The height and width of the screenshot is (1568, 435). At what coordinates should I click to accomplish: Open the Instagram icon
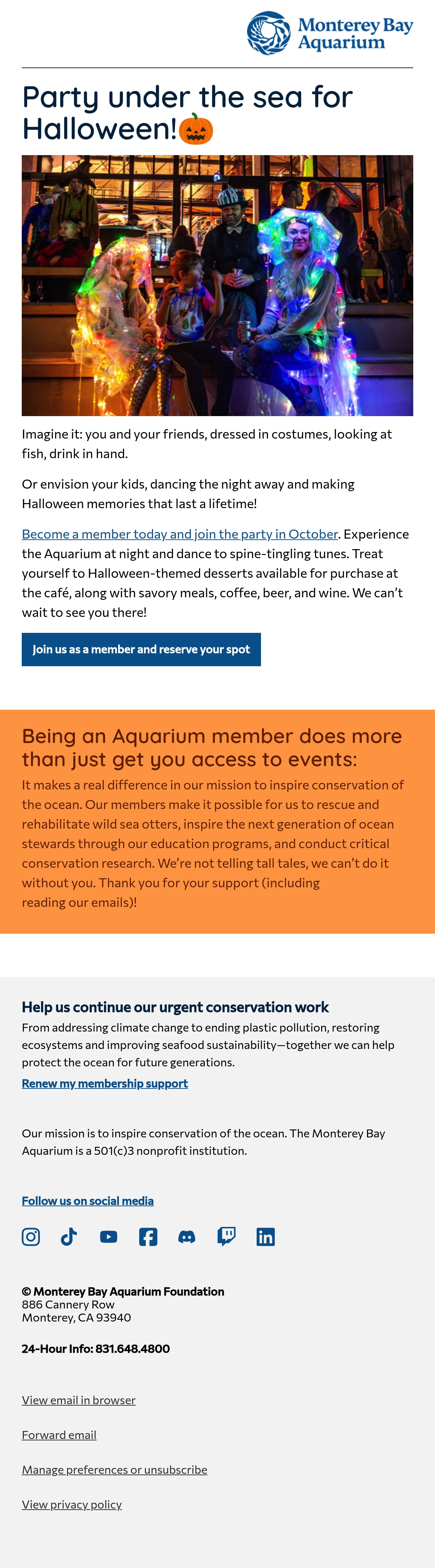pos(31,1237)
